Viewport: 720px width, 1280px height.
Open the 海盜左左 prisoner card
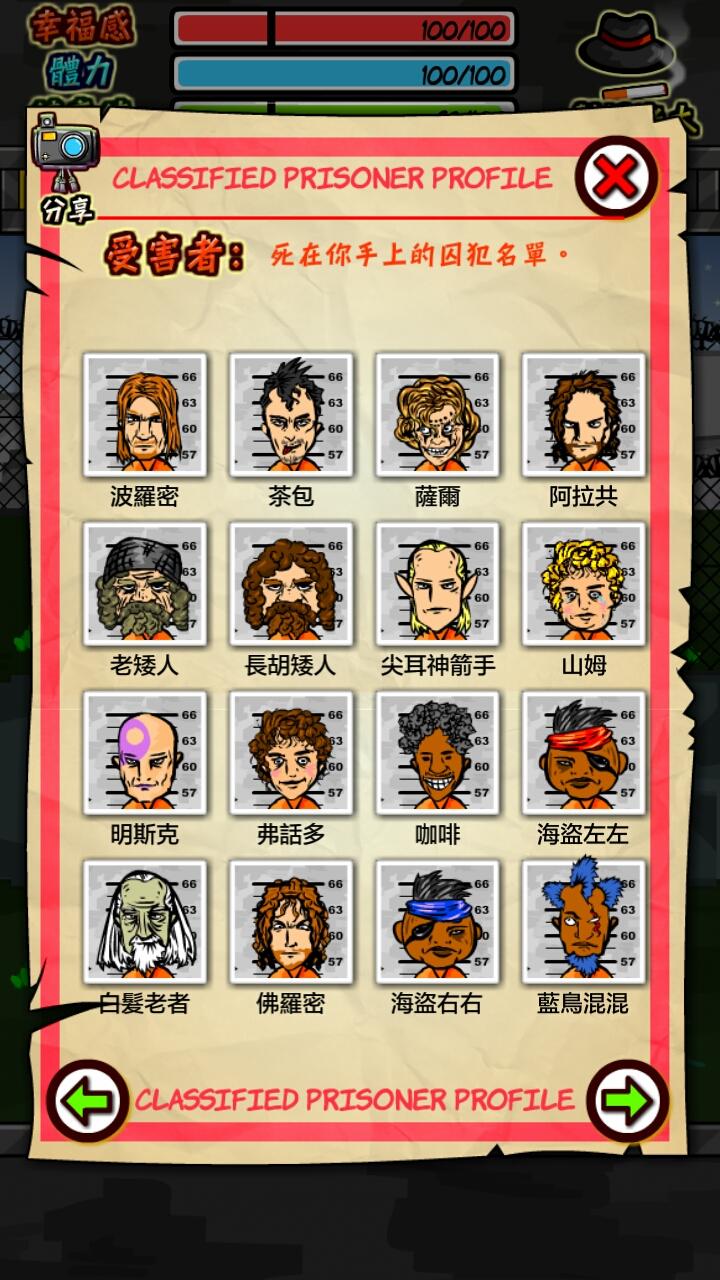coord(583,753)
